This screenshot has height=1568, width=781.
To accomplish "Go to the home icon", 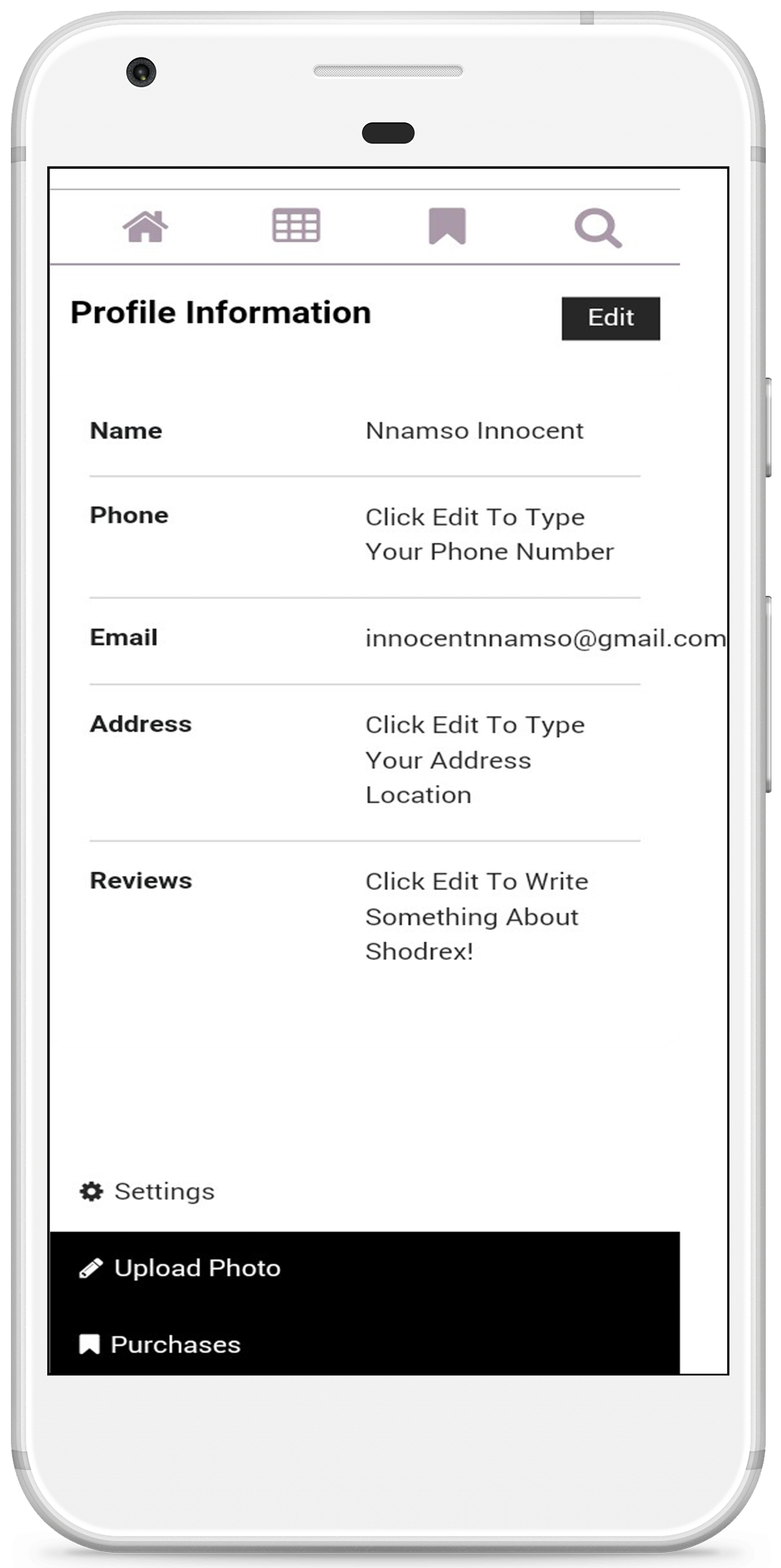I will pos(145,226).
